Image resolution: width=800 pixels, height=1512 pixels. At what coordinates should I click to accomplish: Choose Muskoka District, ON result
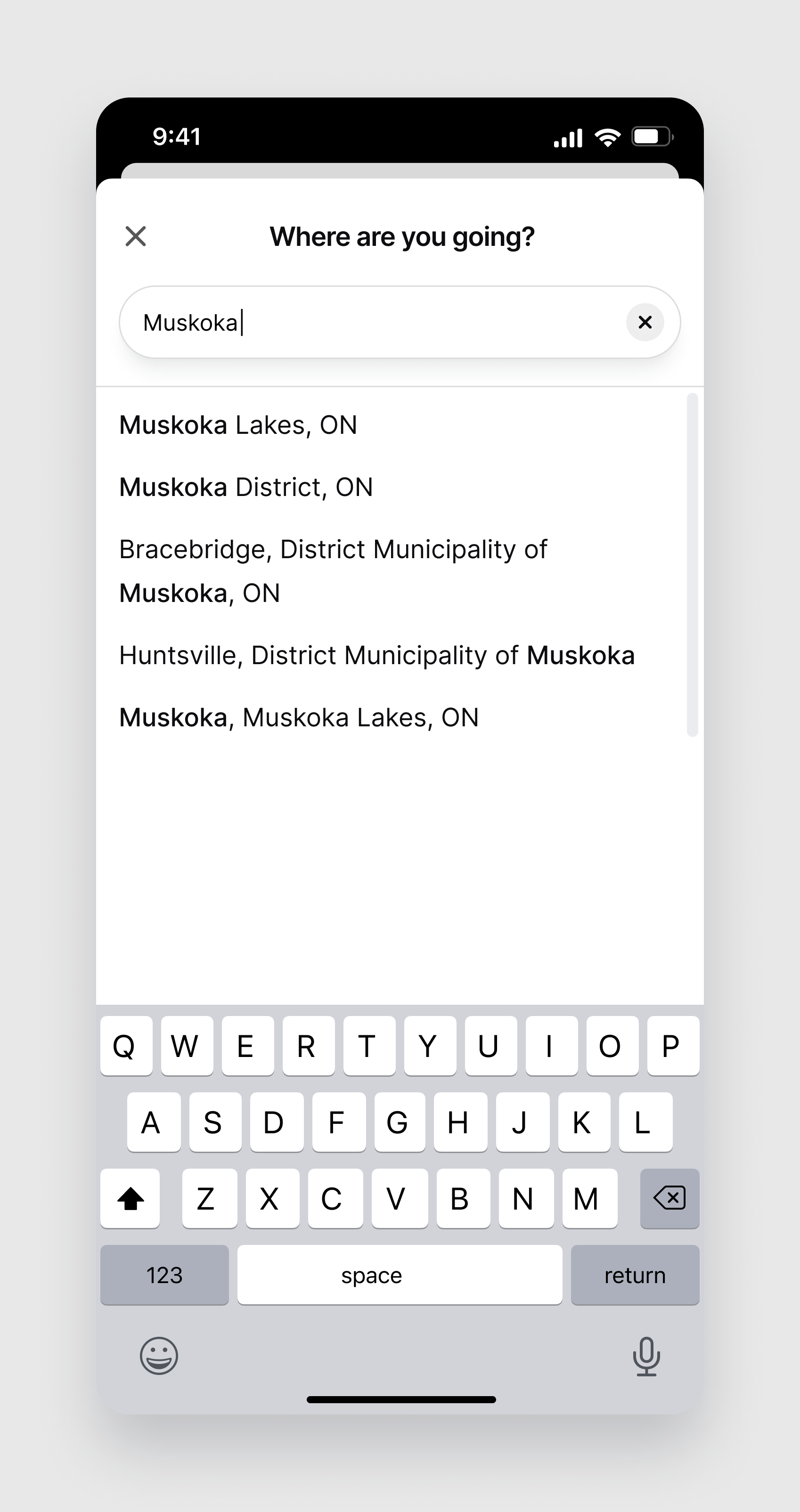point(246,487)
